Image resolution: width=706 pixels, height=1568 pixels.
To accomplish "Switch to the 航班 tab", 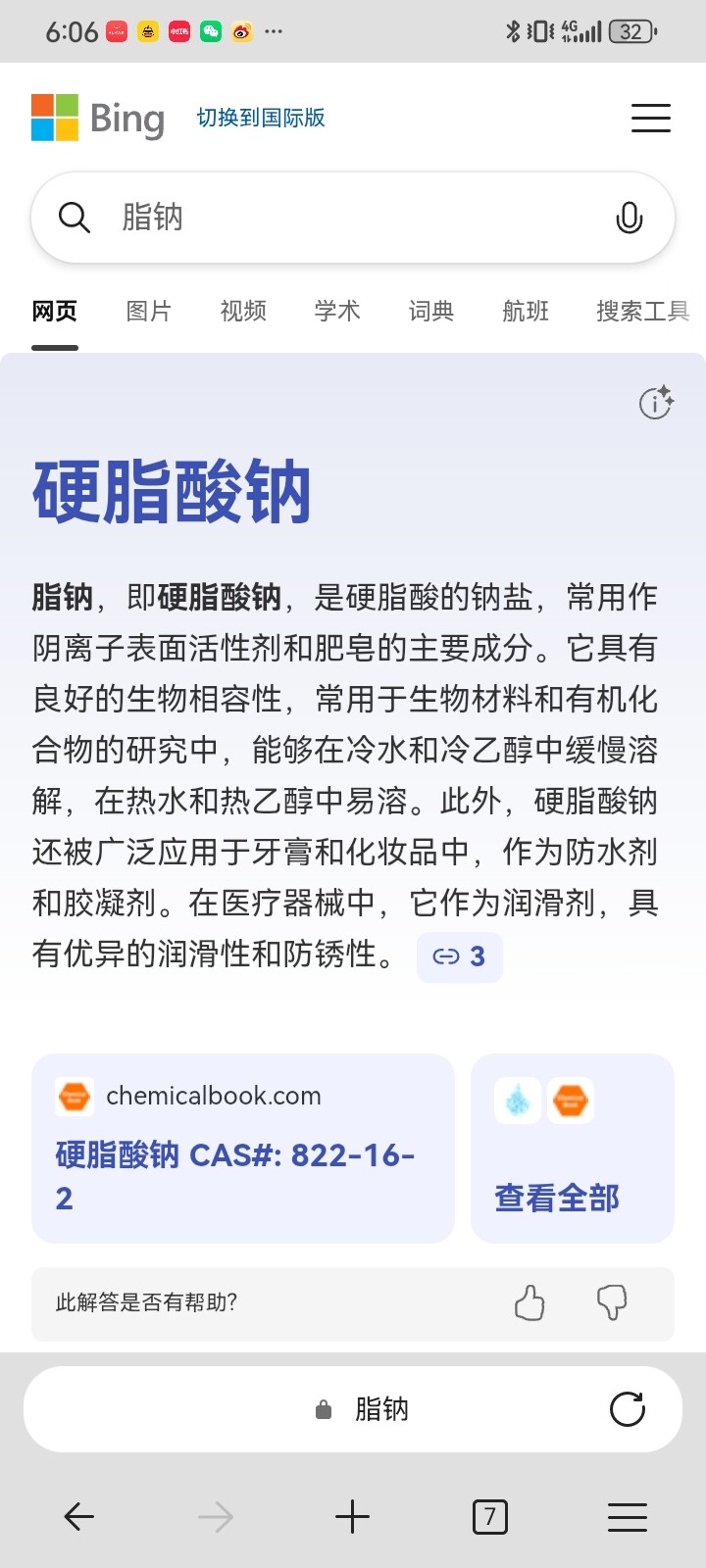I will click(x=526, y=312).
